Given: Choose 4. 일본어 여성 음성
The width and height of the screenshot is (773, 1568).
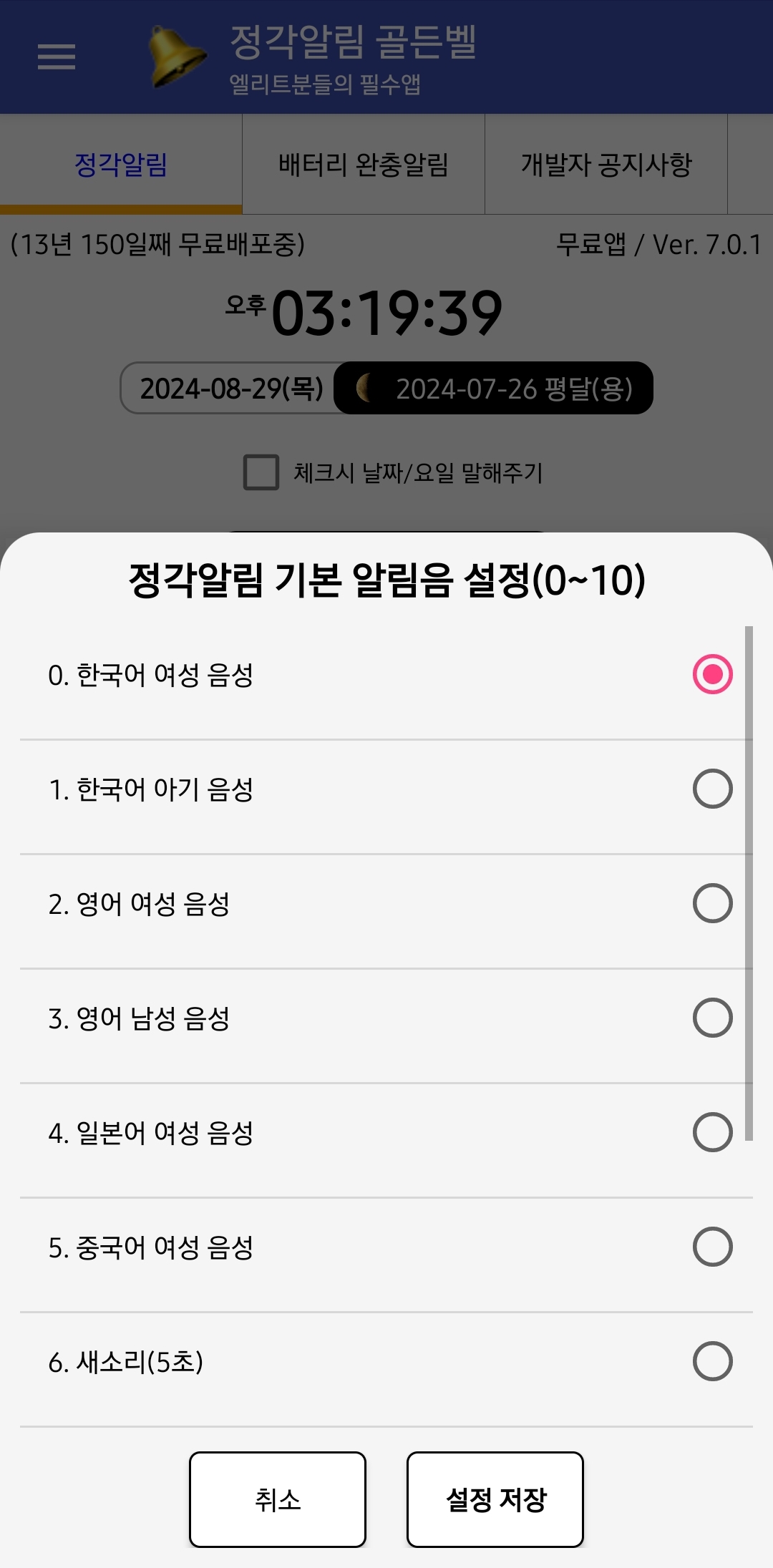Looking at the screenshot, I should [386, 1133].
